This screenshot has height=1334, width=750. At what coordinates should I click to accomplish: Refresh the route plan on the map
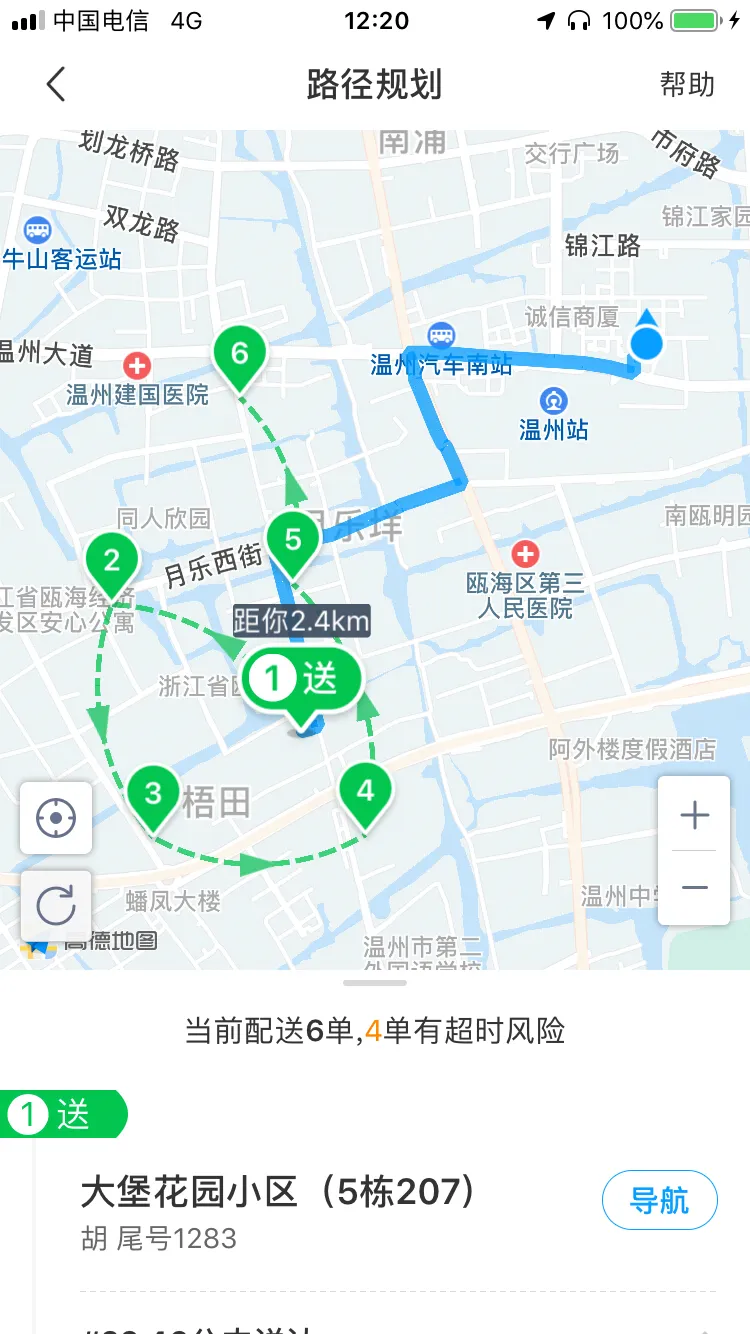point(56,906)
